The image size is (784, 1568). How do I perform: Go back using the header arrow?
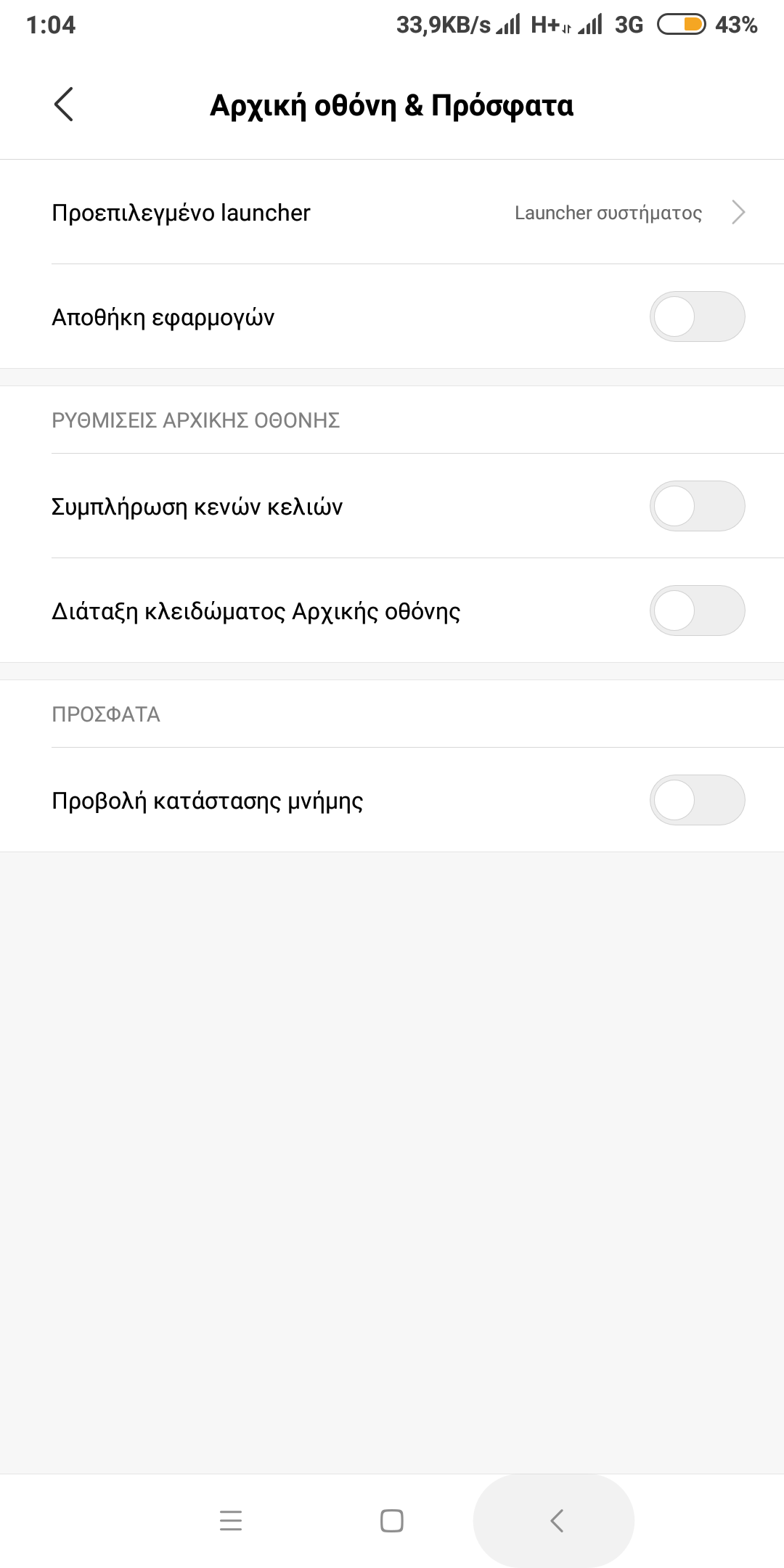[x=64, y=105]
